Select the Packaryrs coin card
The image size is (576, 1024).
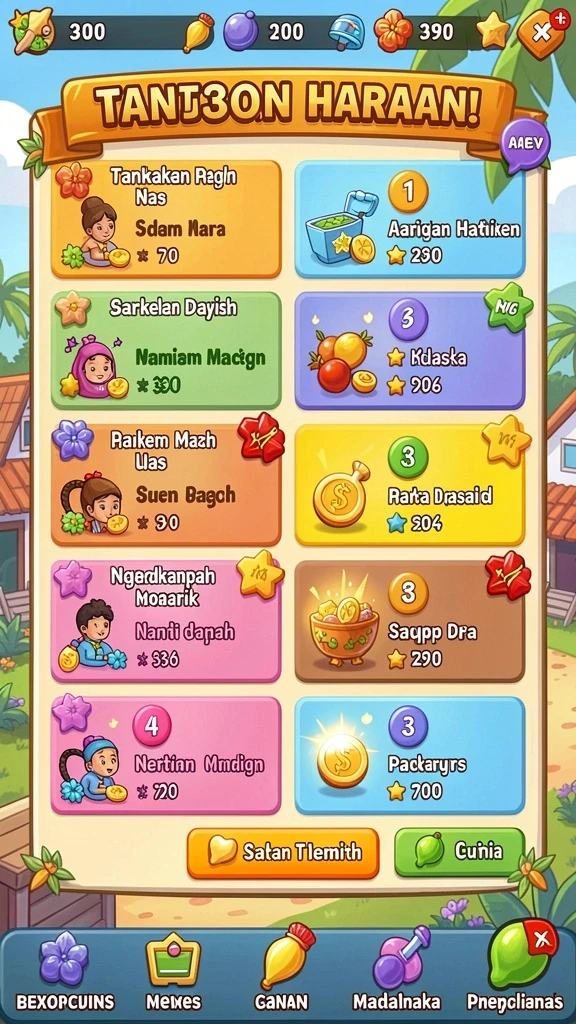(x=410, y=756)
